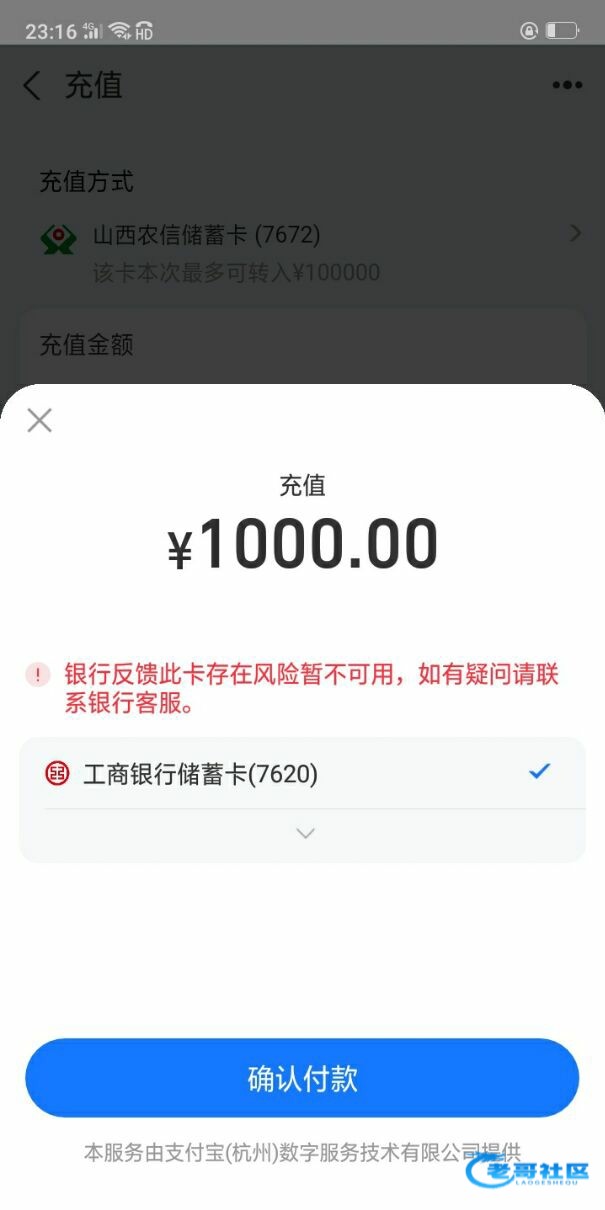605x1210 pixels.
Task: Change 山西农信储蓄卡 (7672) recharge method
Action: 310,252
